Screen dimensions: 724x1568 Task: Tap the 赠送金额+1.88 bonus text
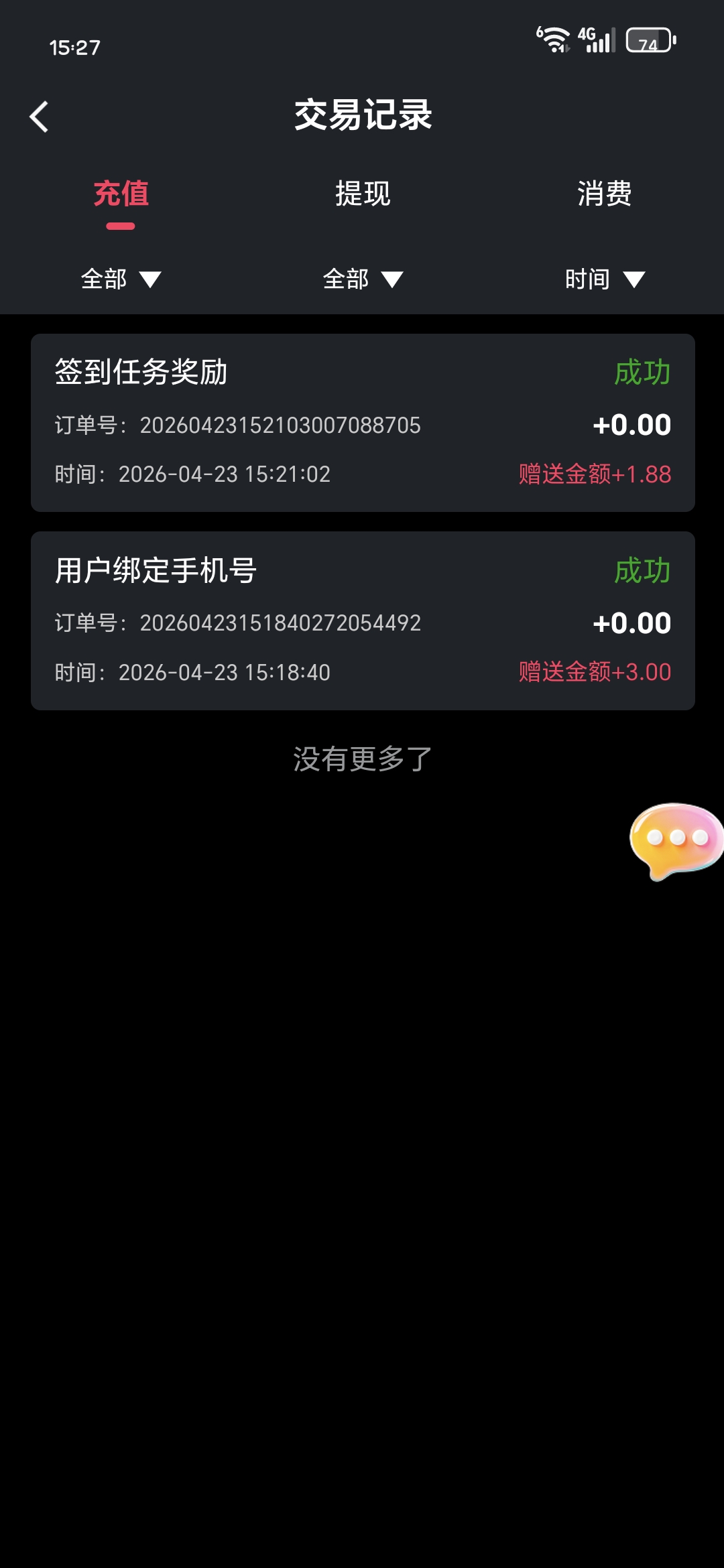595,474
